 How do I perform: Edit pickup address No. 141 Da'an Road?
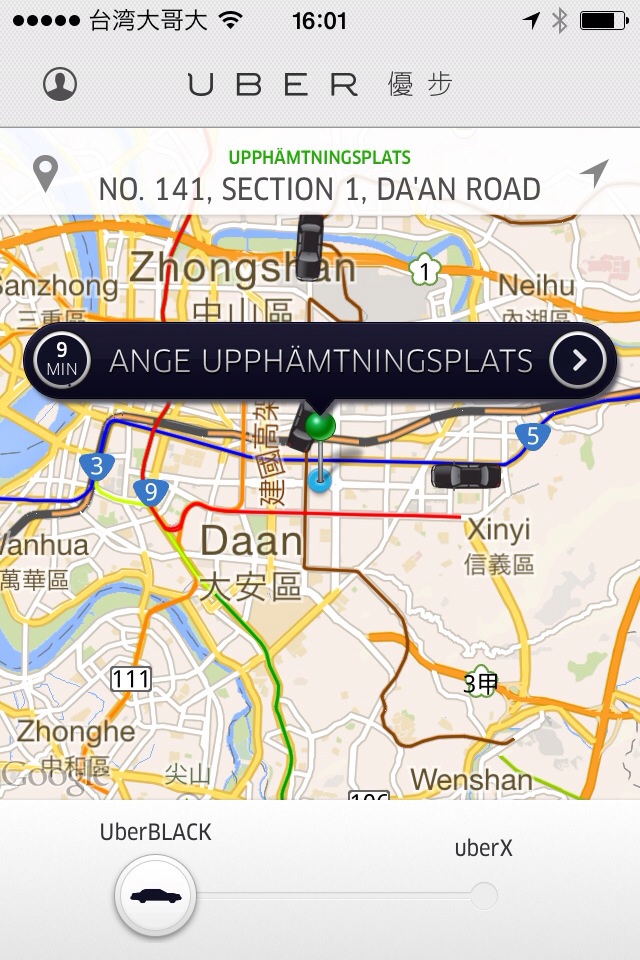(319, 188)
